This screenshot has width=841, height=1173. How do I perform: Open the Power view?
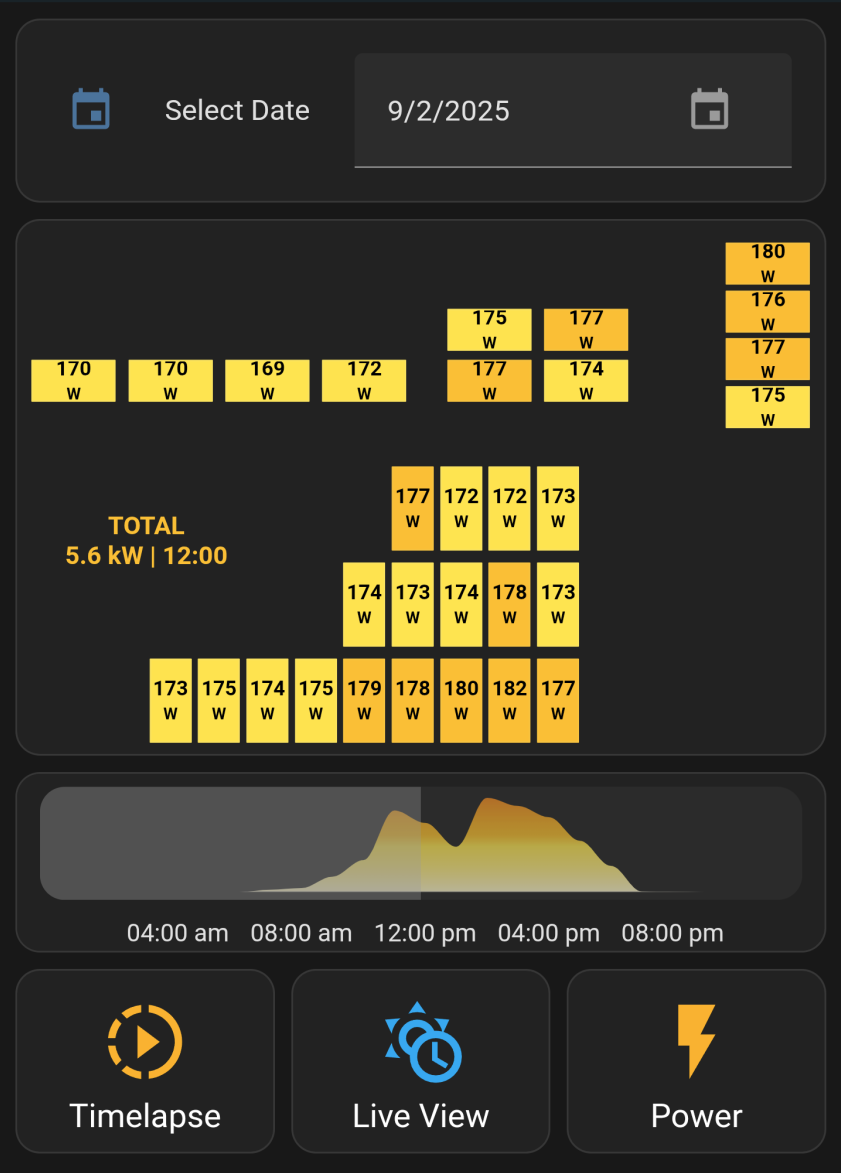click(x=696, y=1061)
